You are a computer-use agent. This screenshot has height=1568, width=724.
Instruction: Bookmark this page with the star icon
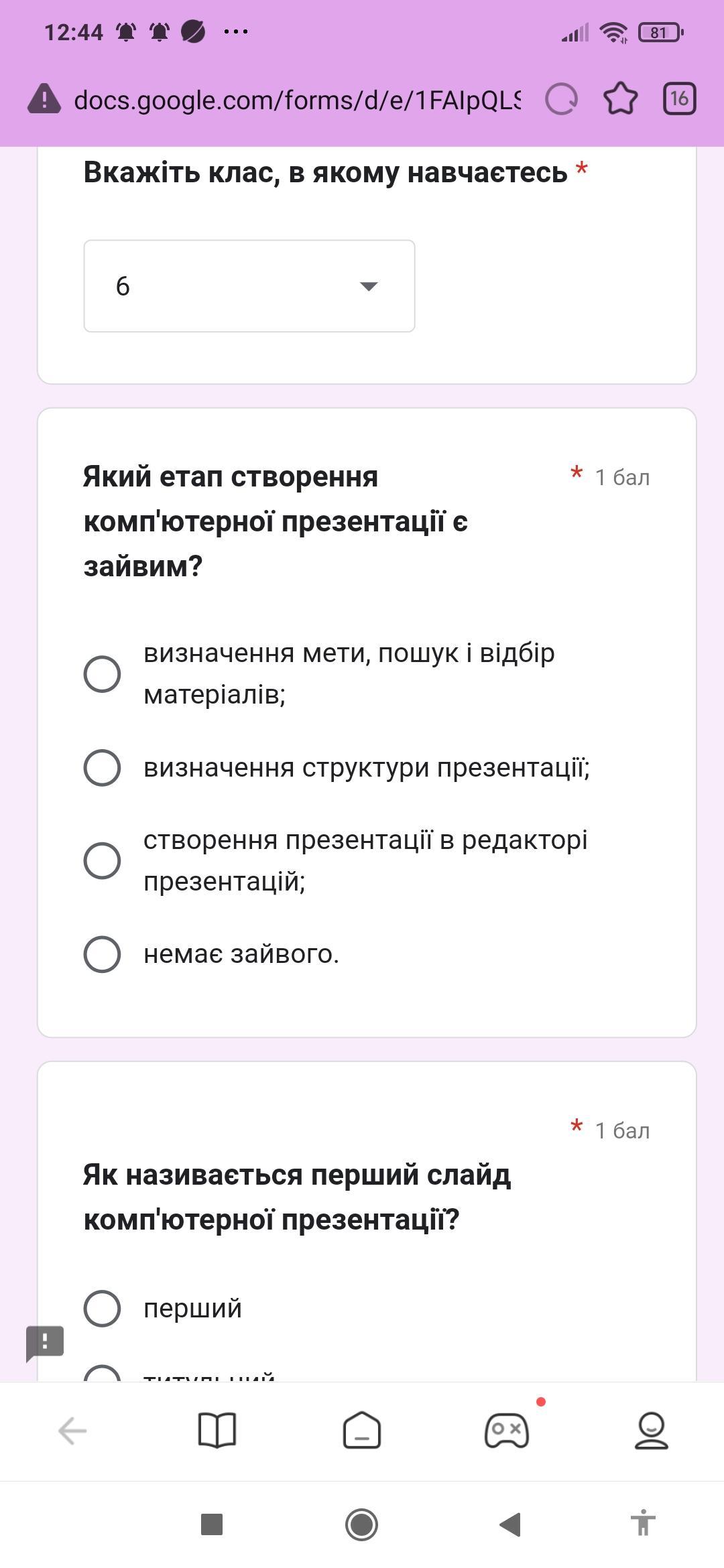click(x=621, y=99)
